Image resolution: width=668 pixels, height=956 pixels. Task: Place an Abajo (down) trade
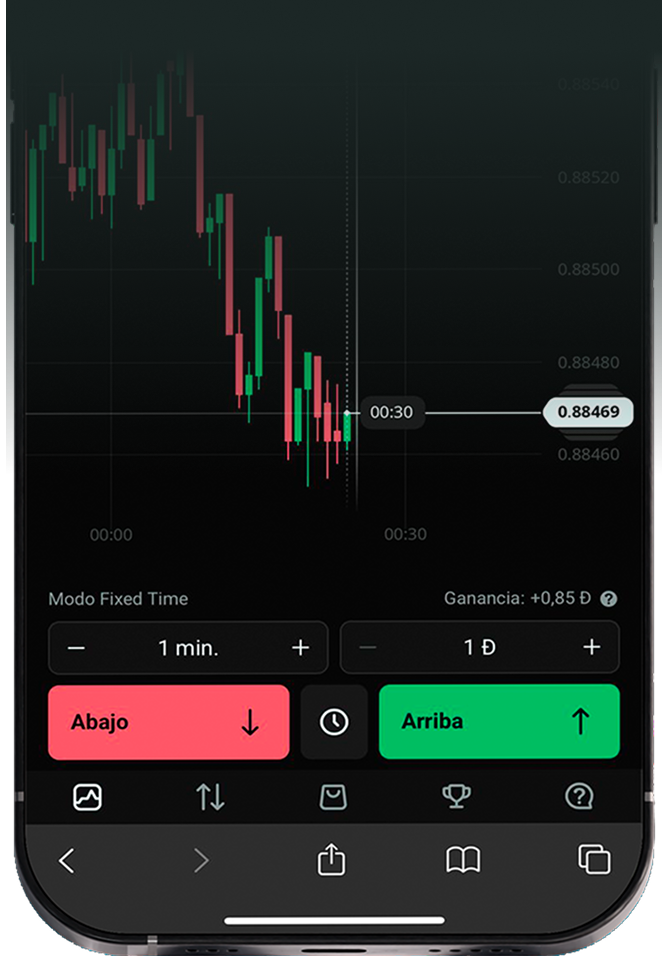click(168, 722)
